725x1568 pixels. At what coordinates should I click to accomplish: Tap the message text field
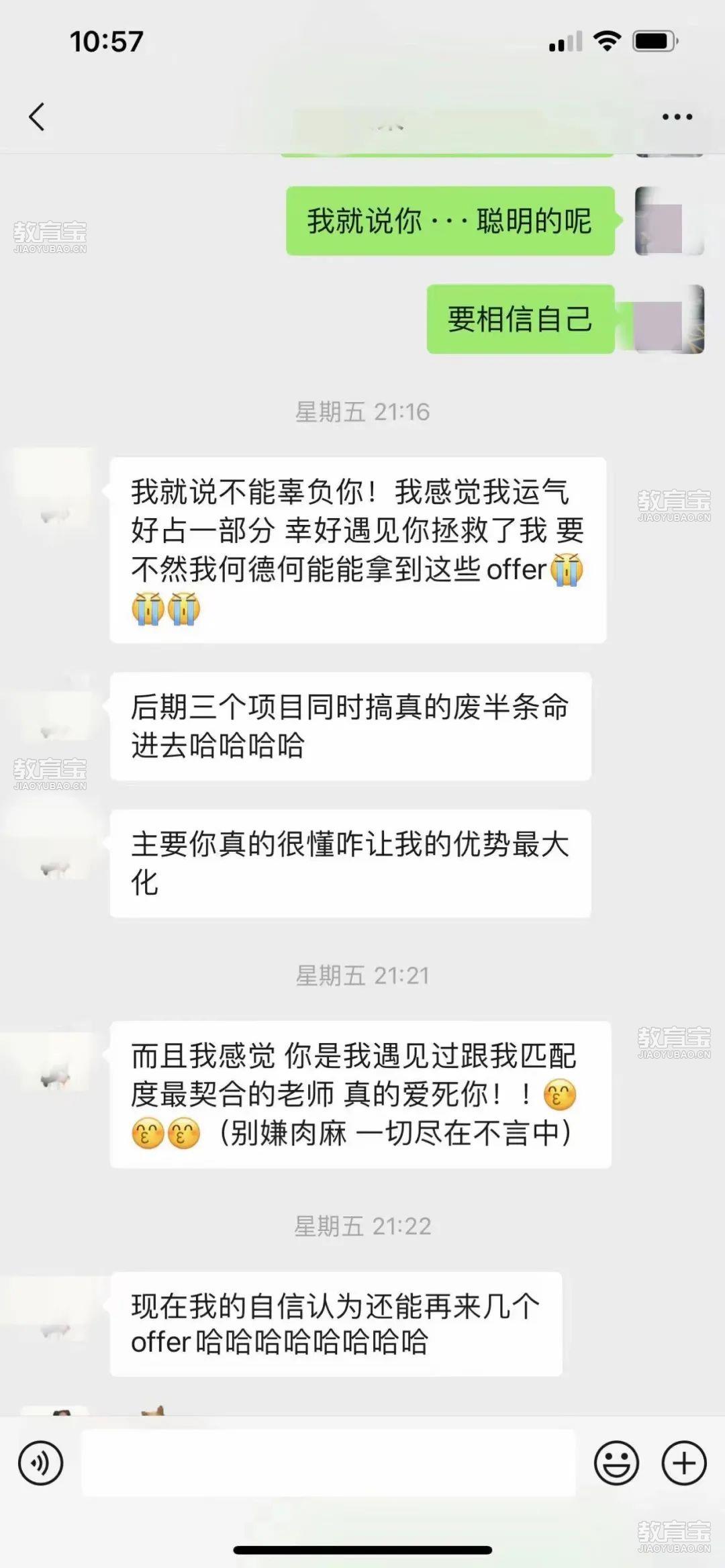(328, 1463)
